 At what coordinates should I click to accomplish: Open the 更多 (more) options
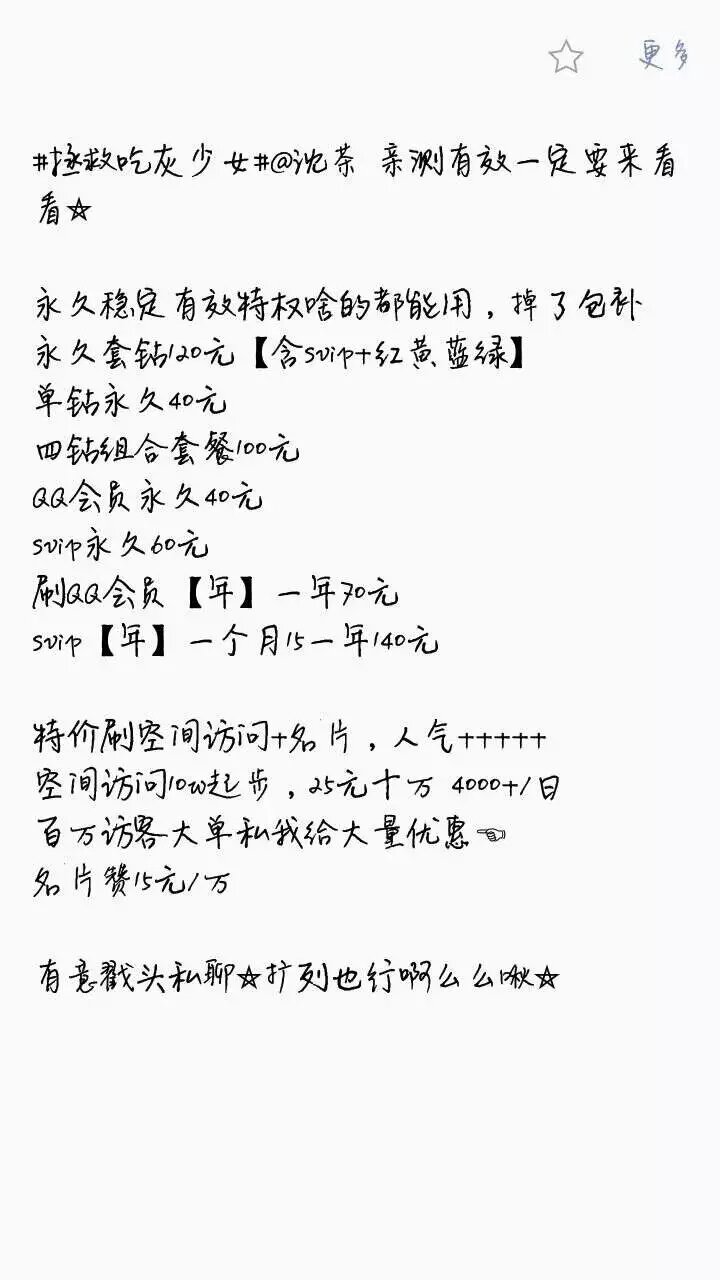point(664,54)
